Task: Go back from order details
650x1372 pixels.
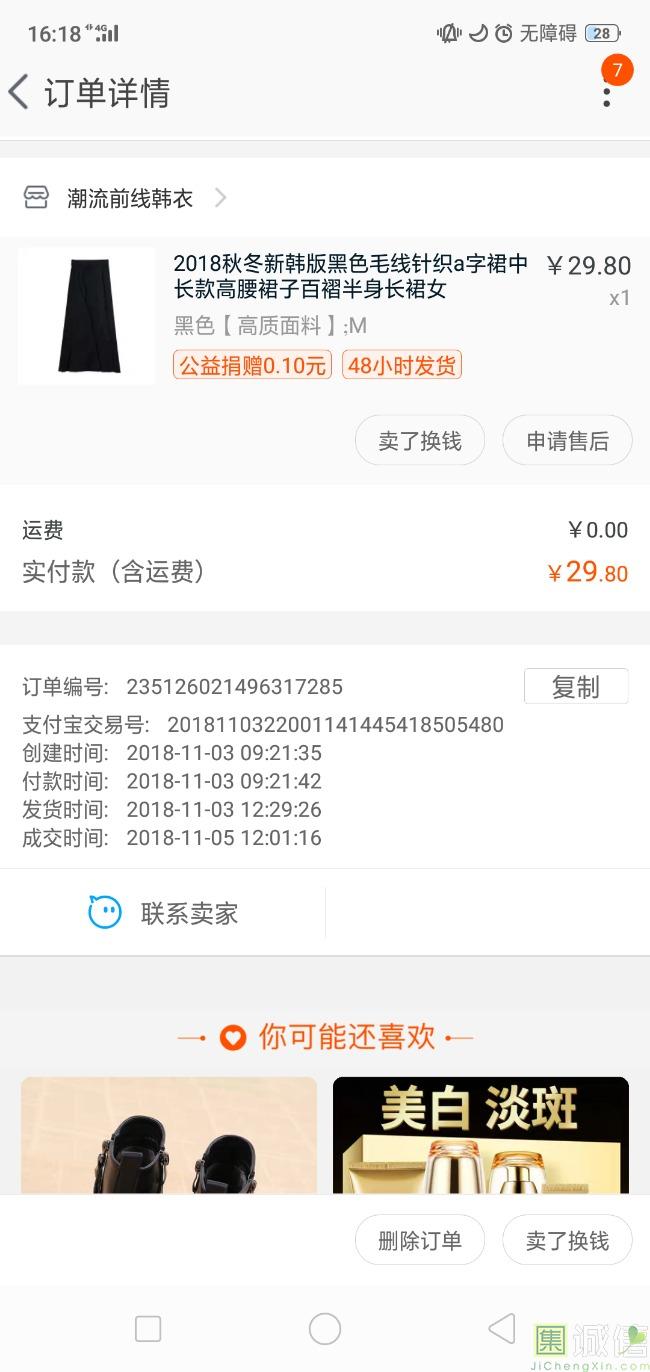Action: pos(20,92)
